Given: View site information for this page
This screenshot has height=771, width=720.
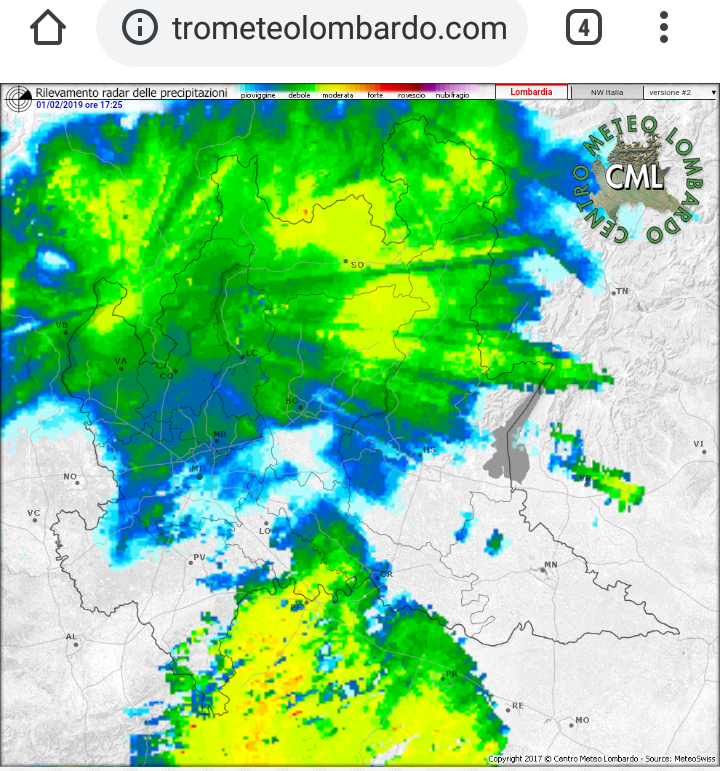Looking at the screenshot, I should (139, 29).
